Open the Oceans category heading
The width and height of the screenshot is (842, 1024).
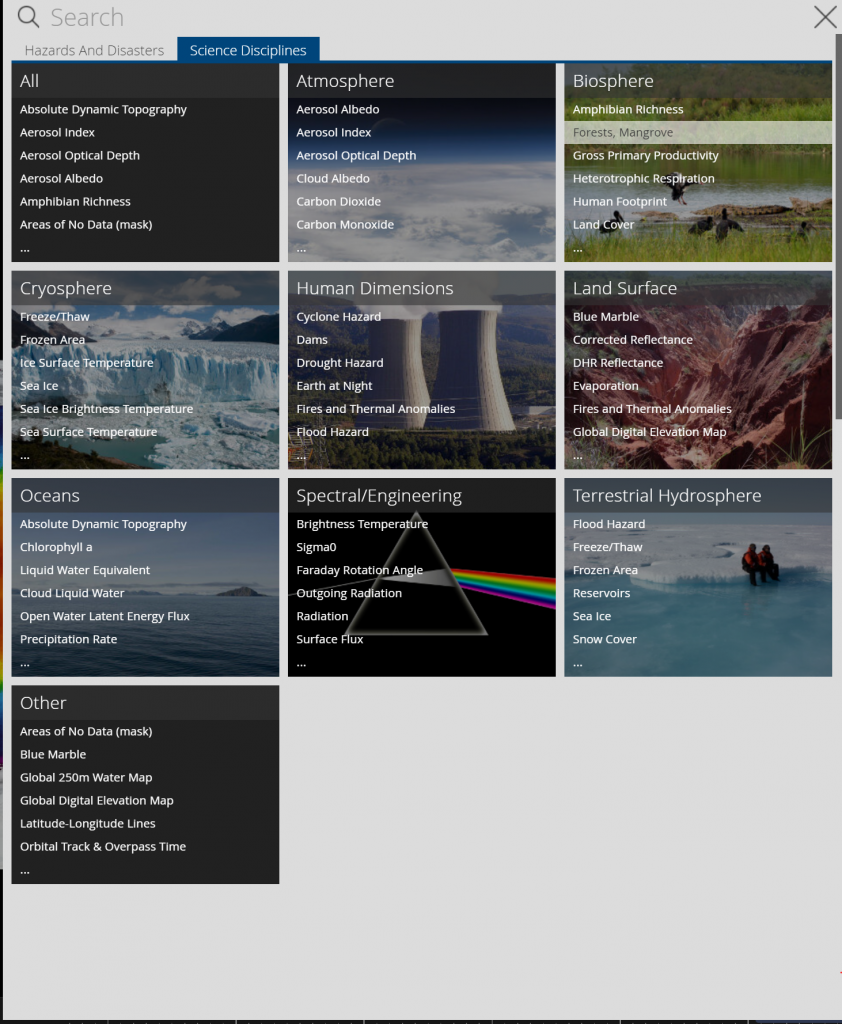50,496
